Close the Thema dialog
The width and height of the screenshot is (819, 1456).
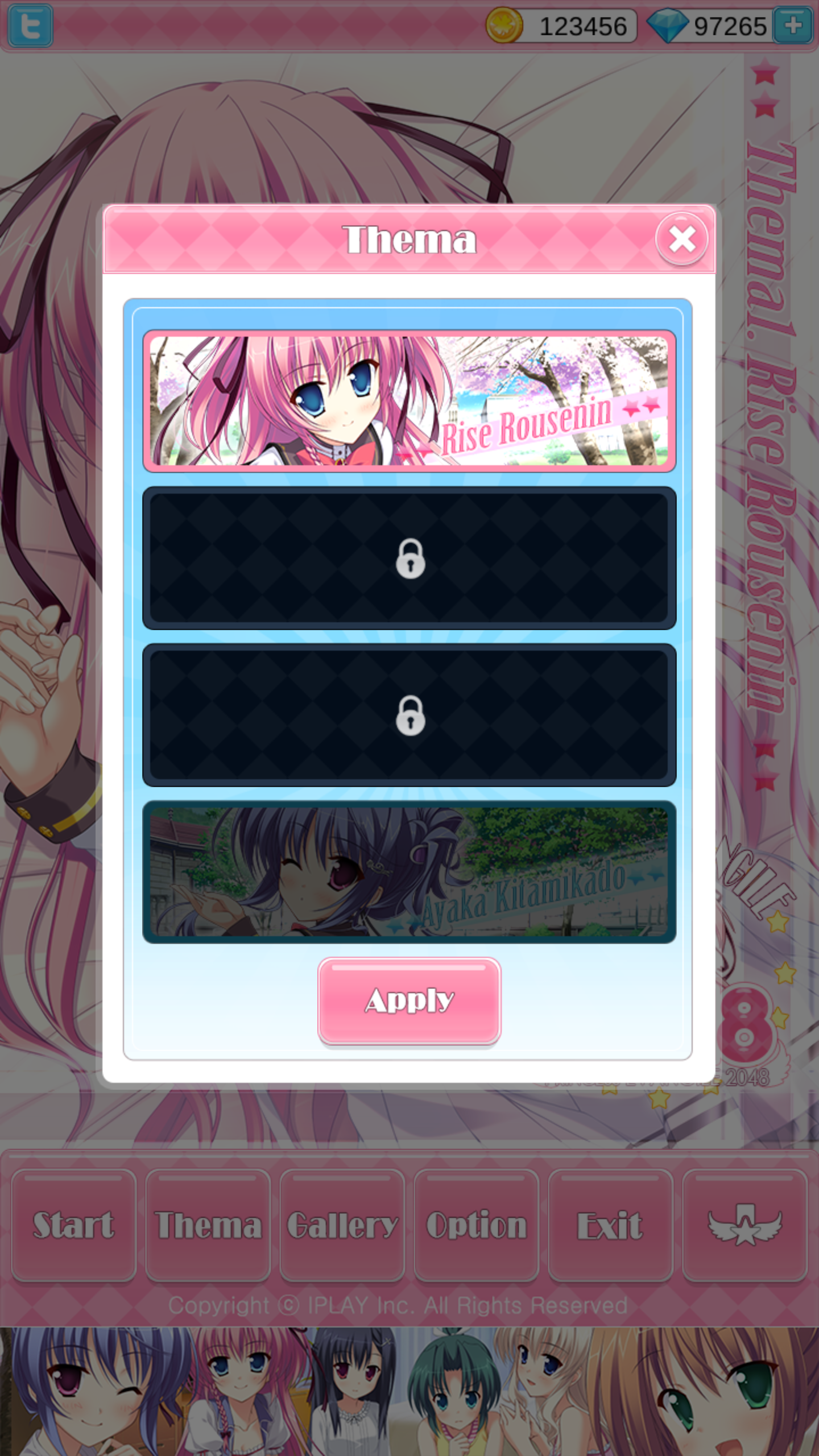point(681,239)
